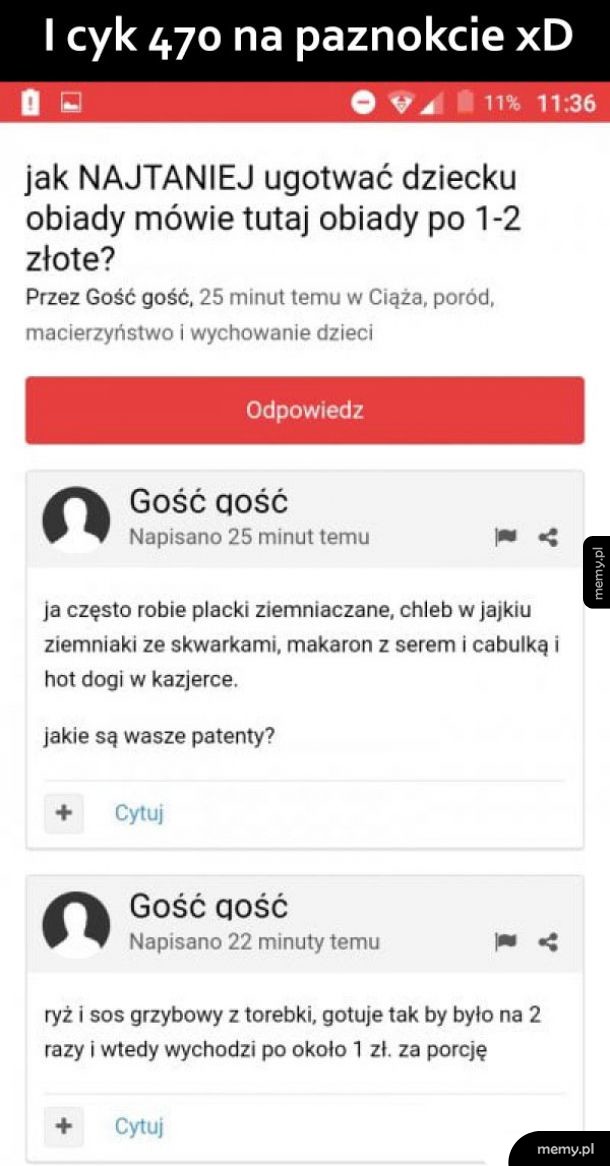The height and width of the screenshot is (1166, 610).
Task: Tap the red Odpowiedz button
Action: click(304, 410)
